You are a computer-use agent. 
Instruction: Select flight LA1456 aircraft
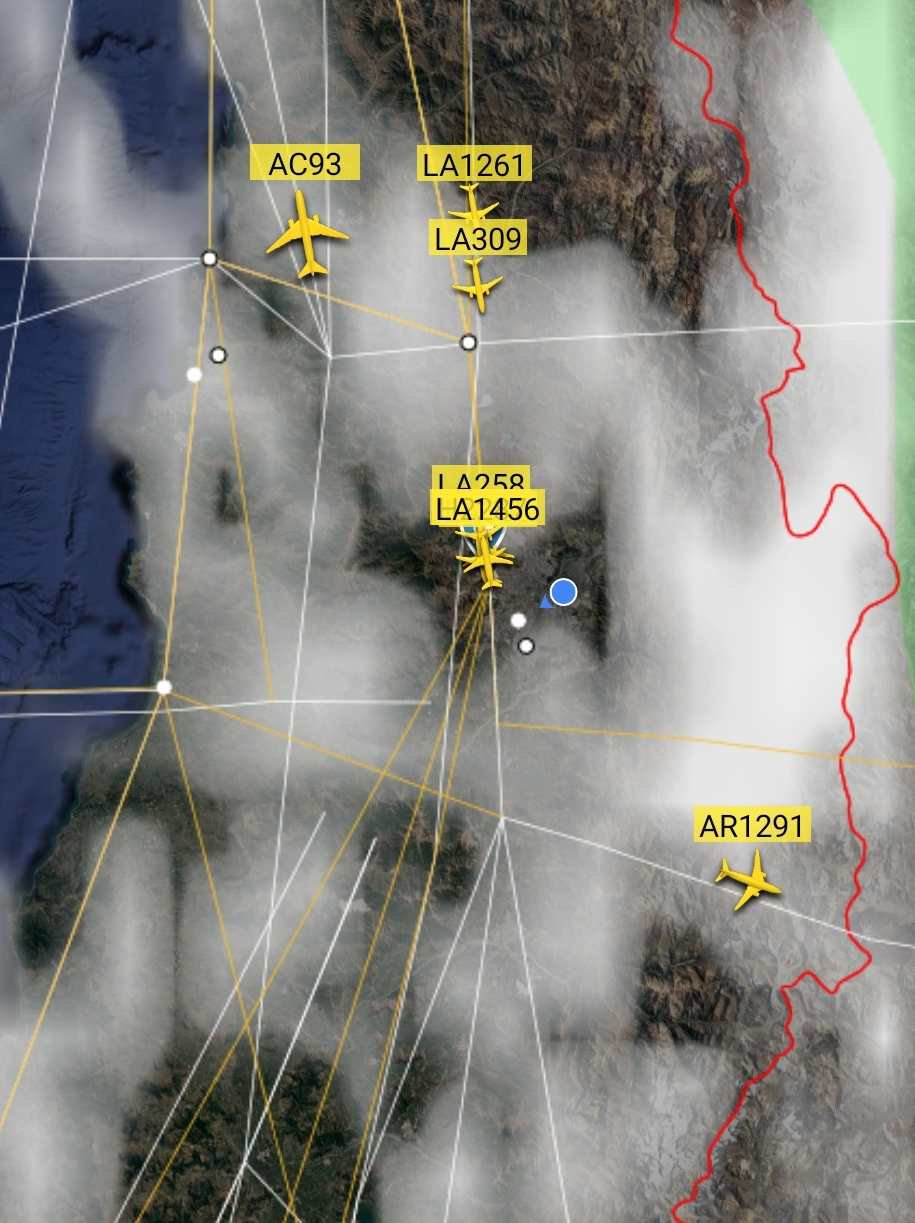click(488, 564)
